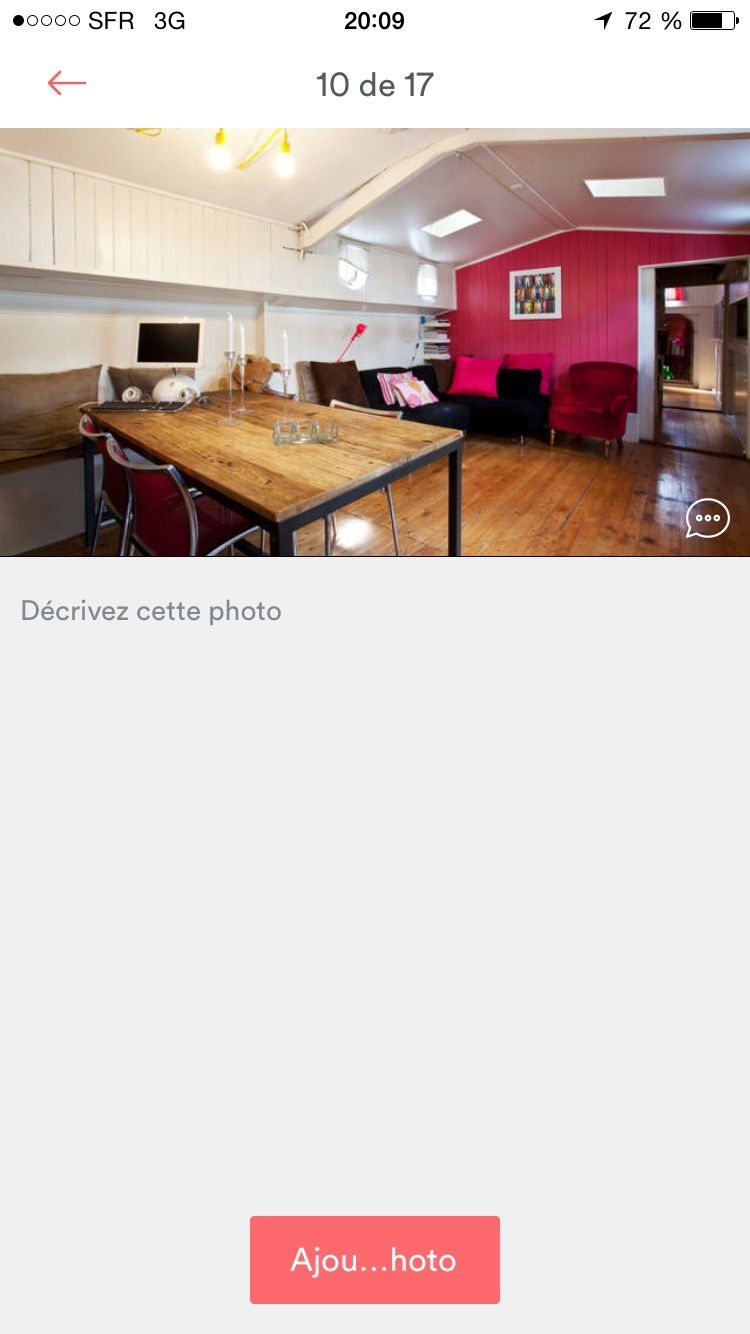Tap the 'Ajou...hoto' pink button
This screenshot has width=750, height=1334.
click(x=374, y=1261)
